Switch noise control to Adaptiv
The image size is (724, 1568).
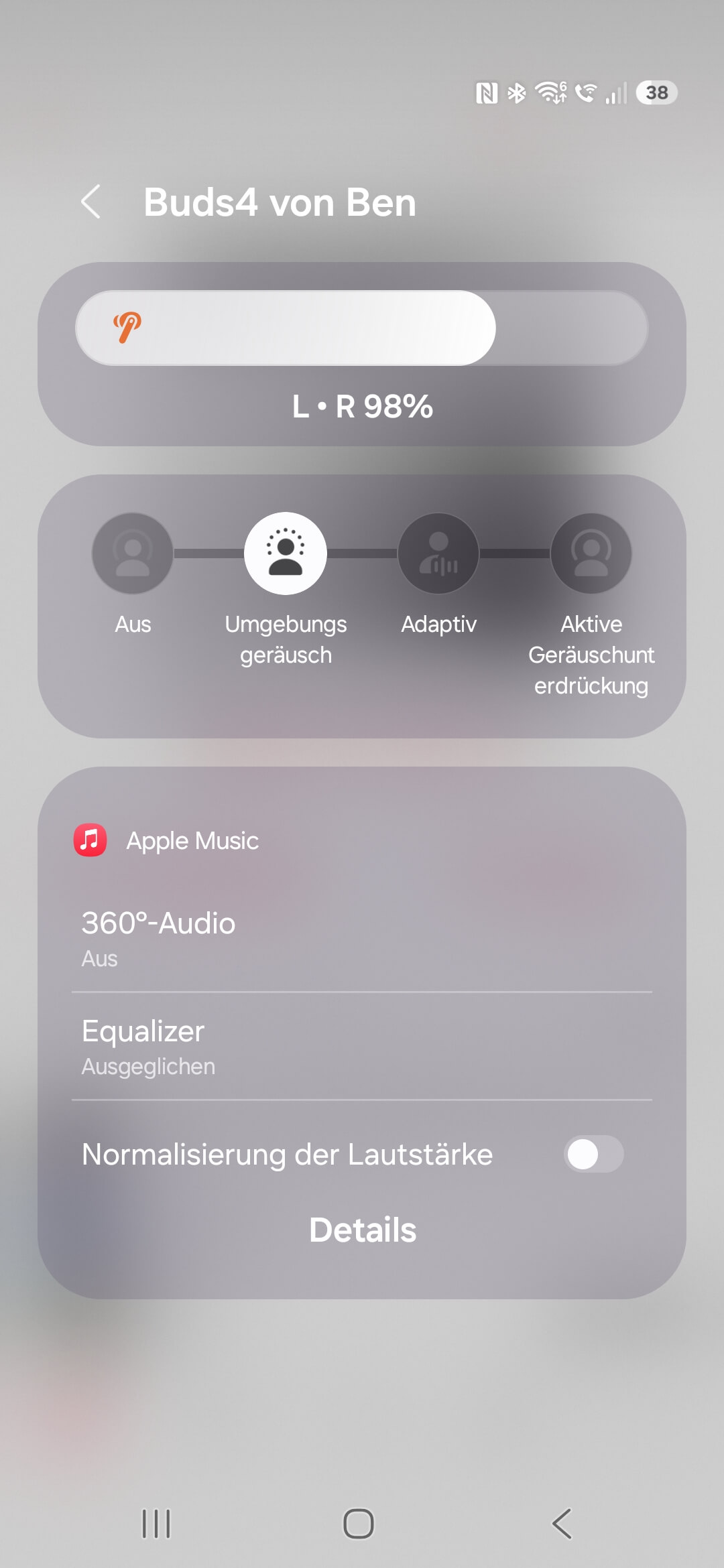(x=438, y=553)
